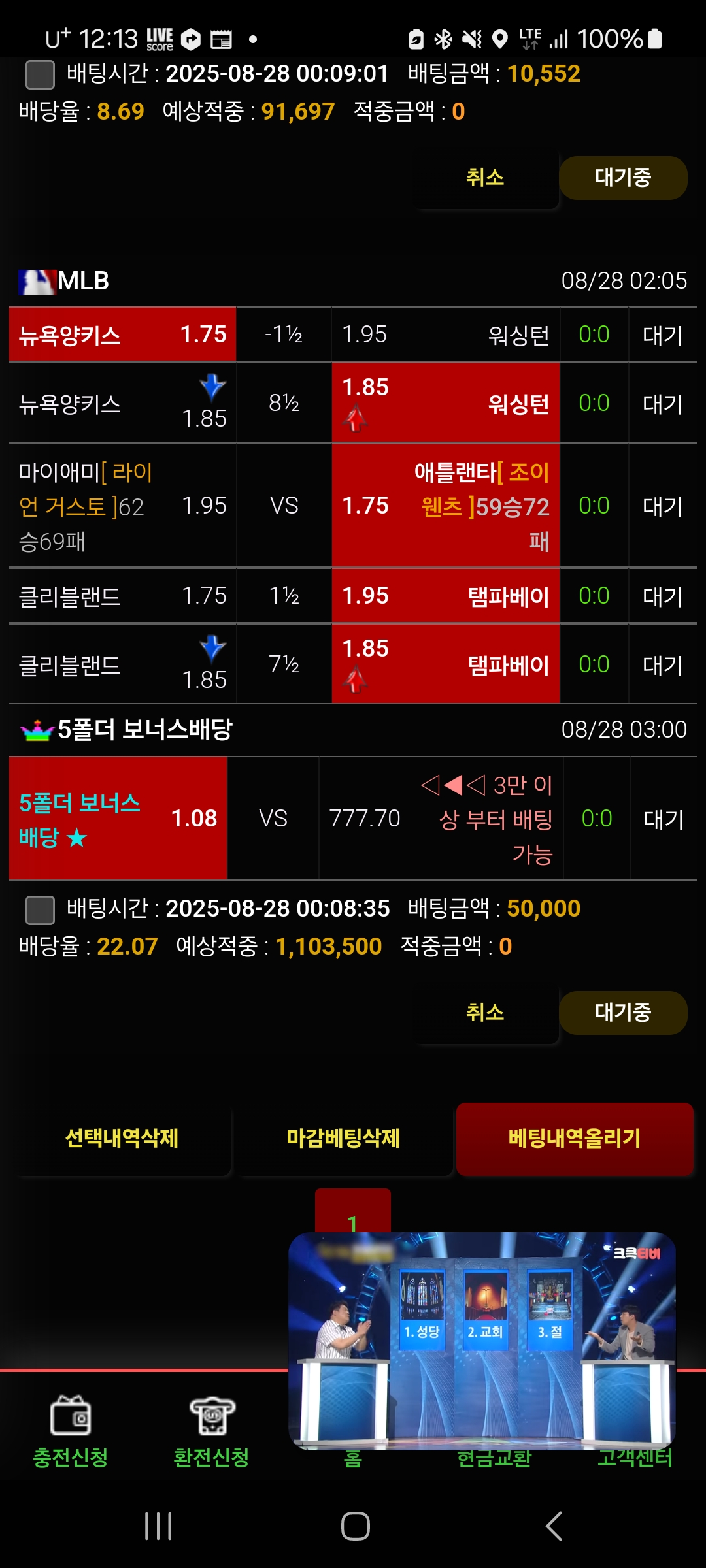
Task: Open the 환전신청 tab
Action: (211, 1431)
